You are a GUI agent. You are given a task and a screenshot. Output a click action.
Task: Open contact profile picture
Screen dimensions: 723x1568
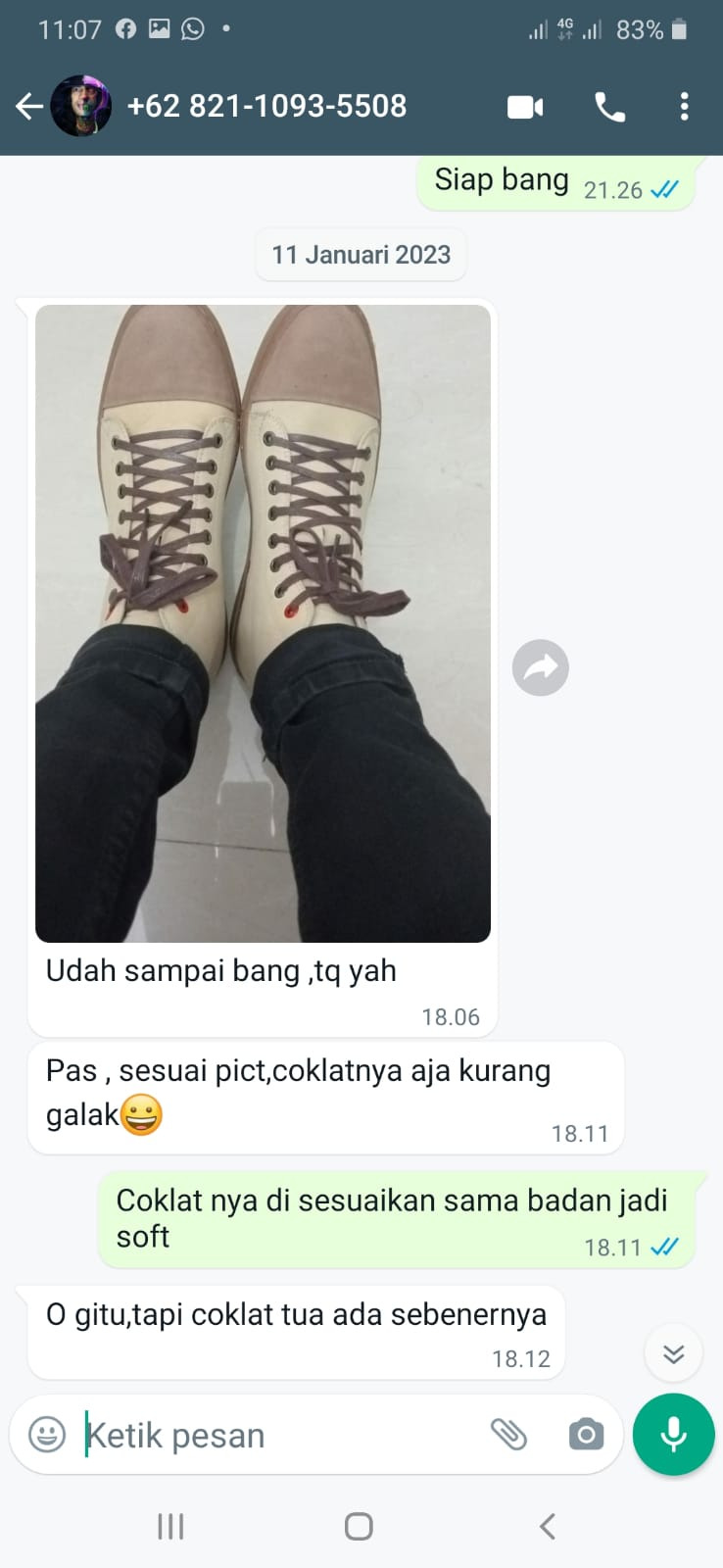click(x=81, y=106)
